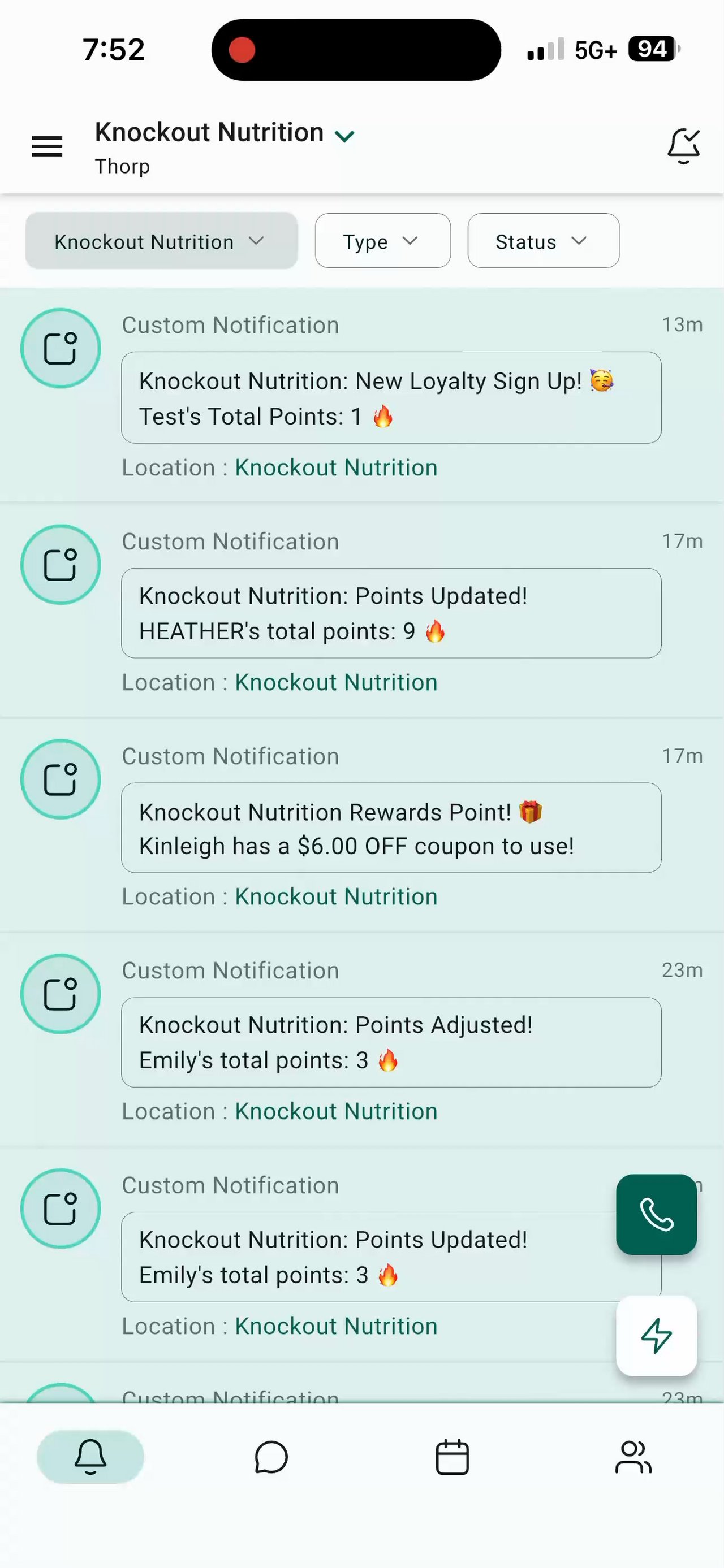Open the lightning quick actions button

coord(656,1336)
